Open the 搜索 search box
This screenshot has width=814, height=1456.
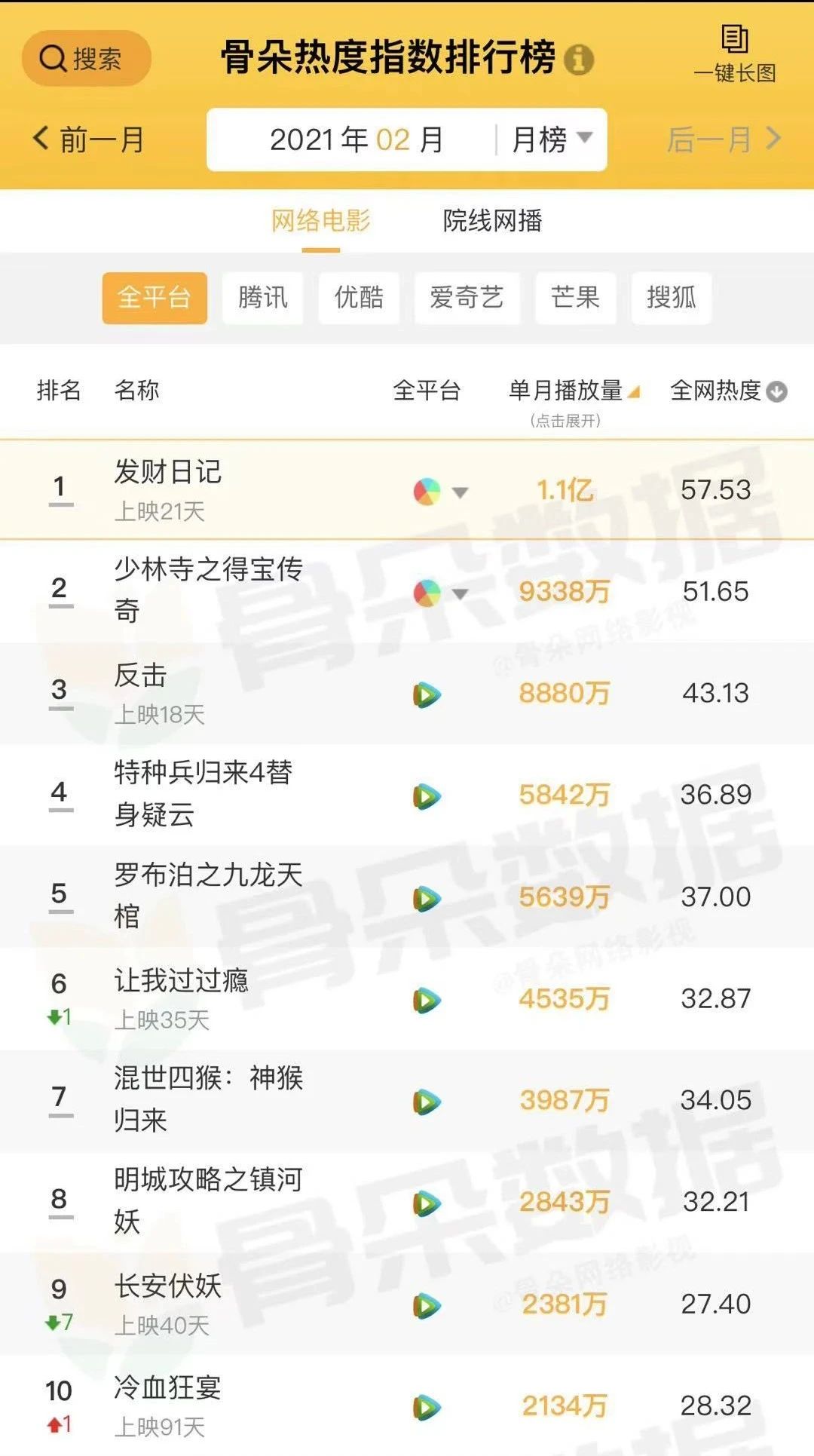click(x=86, y=58)
